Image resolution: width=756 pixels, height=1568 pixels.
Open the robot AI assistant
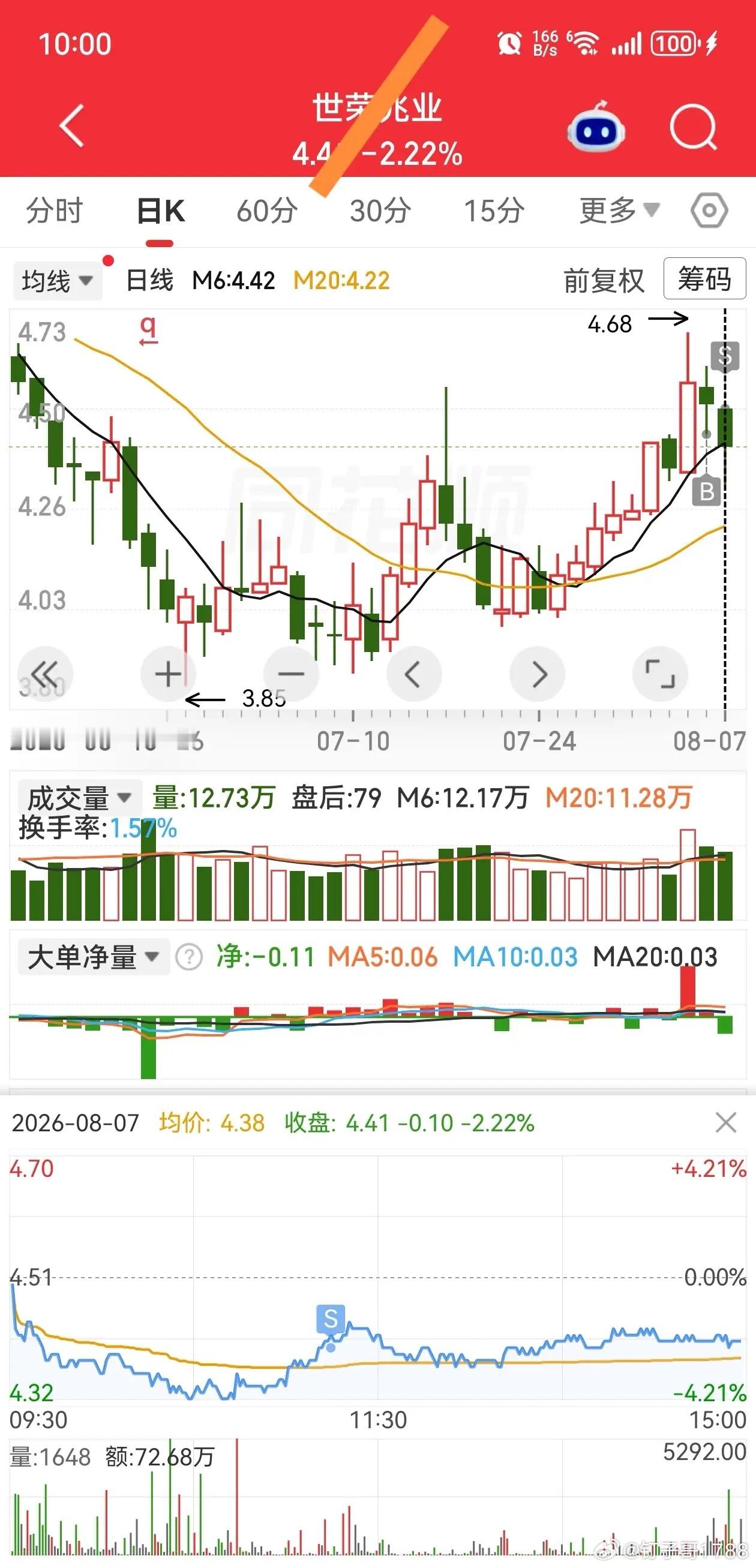pyautogui.click(x=595, y=126)
